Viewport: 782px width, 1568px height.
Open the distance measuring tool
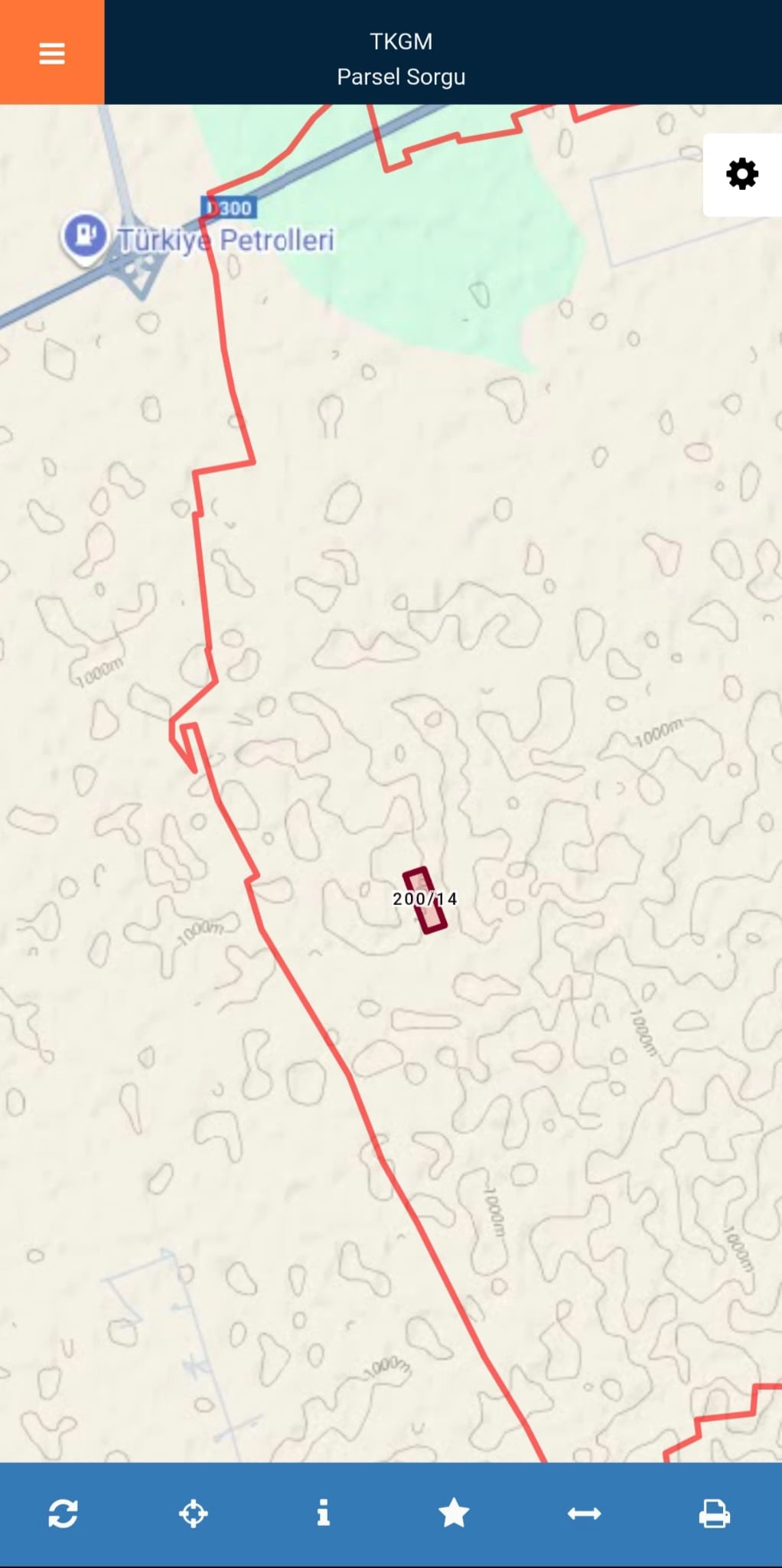click(584, 1514)
